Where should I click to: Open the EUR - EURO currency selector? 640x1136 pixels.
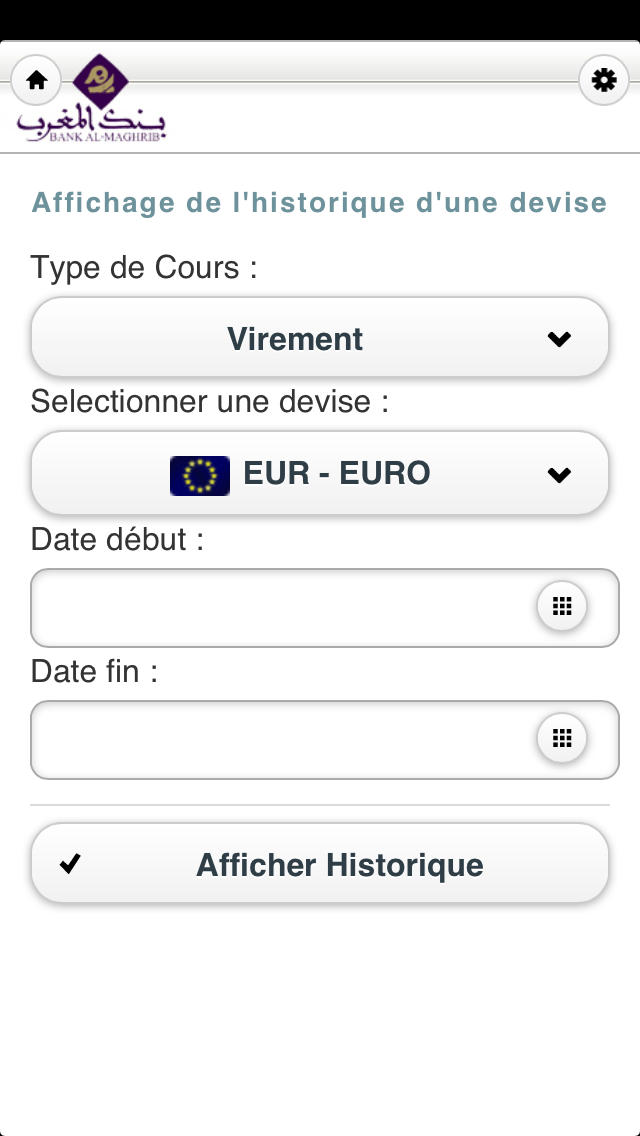[320, 474]
